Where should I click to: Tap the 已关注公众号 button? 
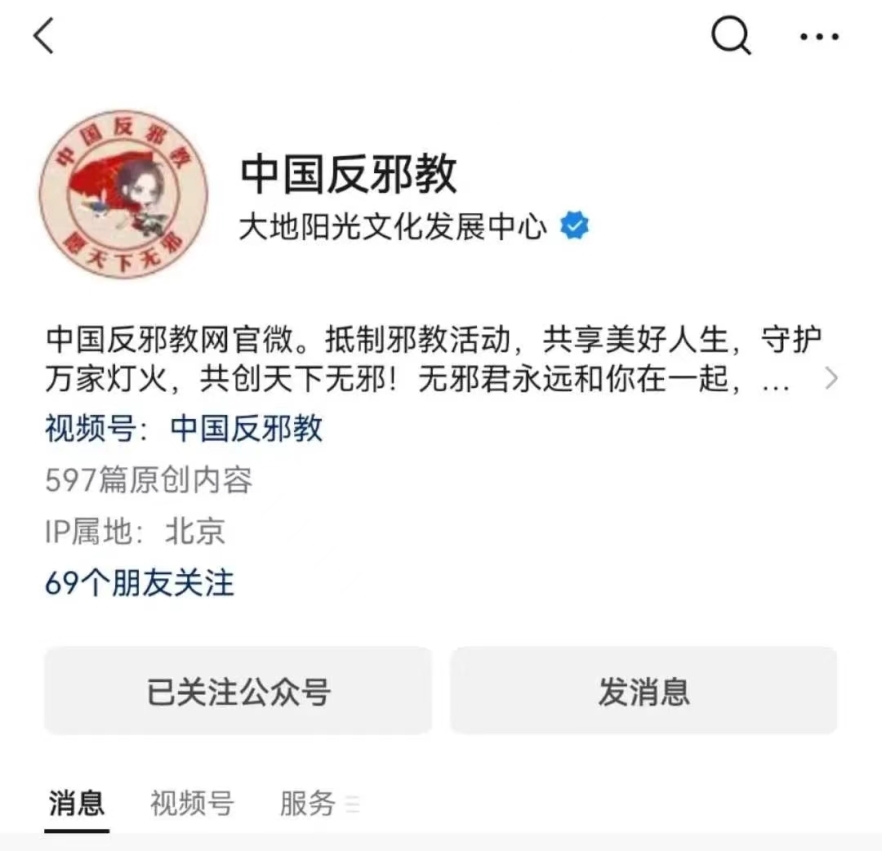(238, 691)
